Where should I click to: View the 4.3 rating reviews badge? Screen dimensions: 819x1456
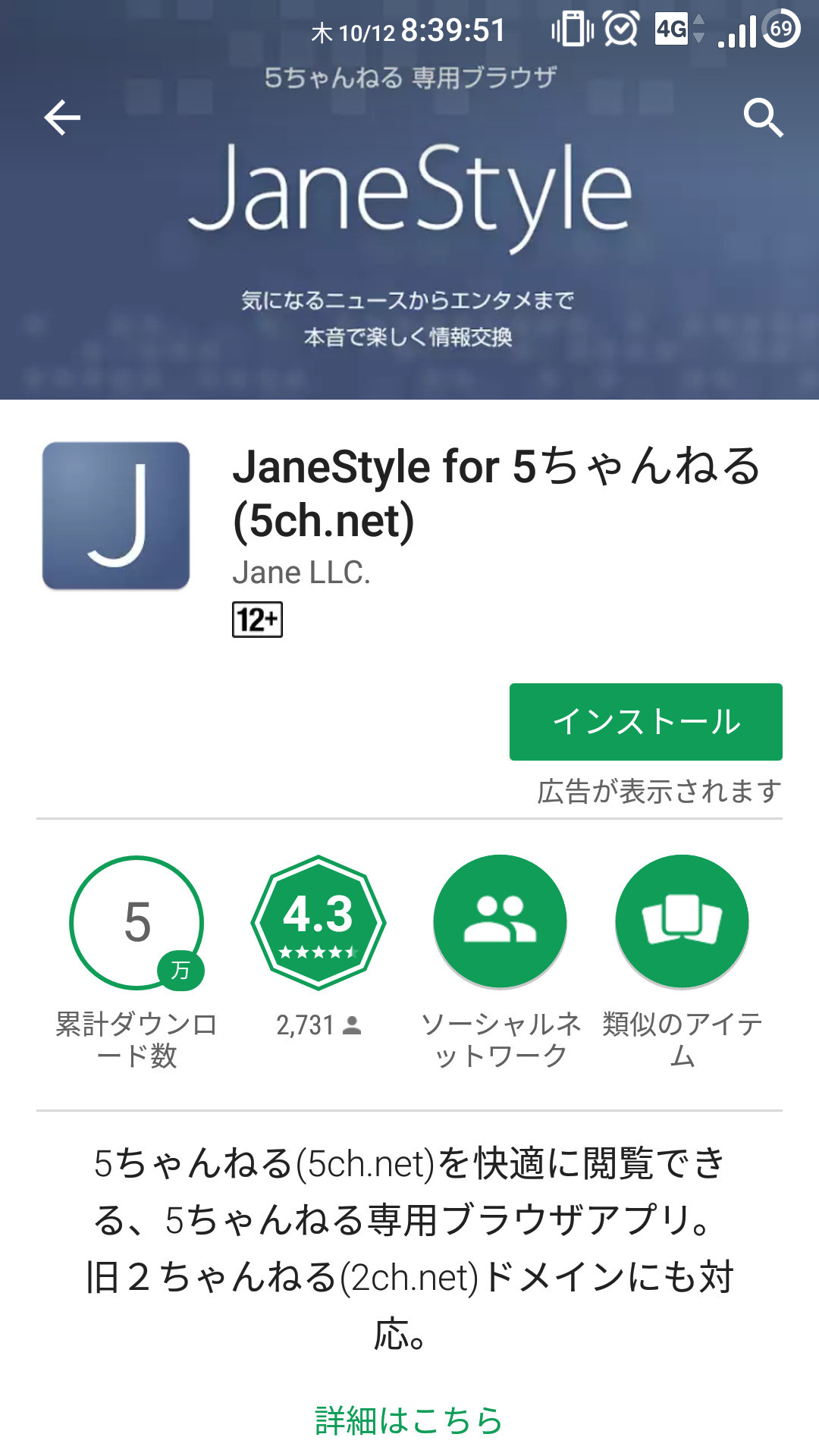318,922
